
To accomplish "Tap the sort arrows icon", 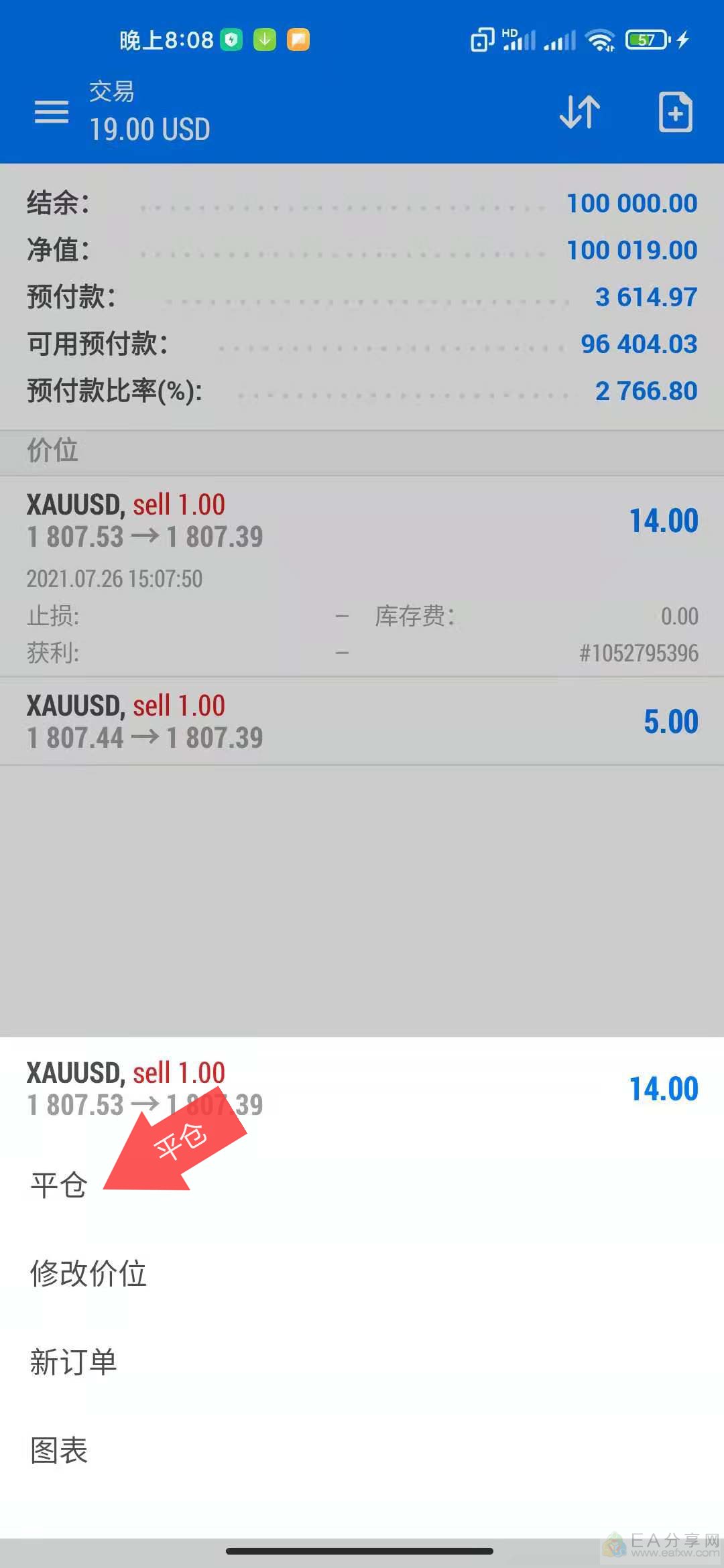I will coord(579,112).
